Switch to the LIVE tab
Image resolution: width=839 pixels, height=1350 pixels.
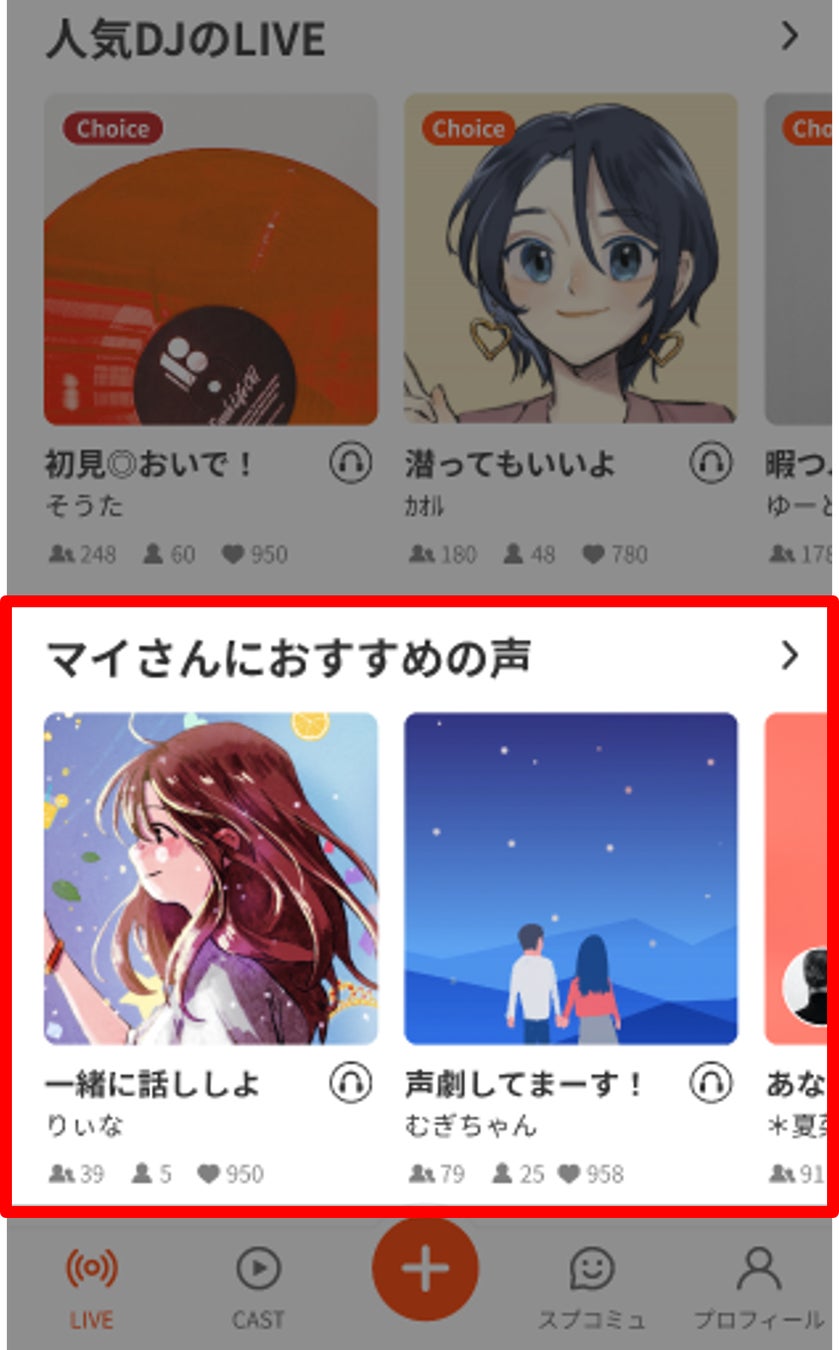91,1286
